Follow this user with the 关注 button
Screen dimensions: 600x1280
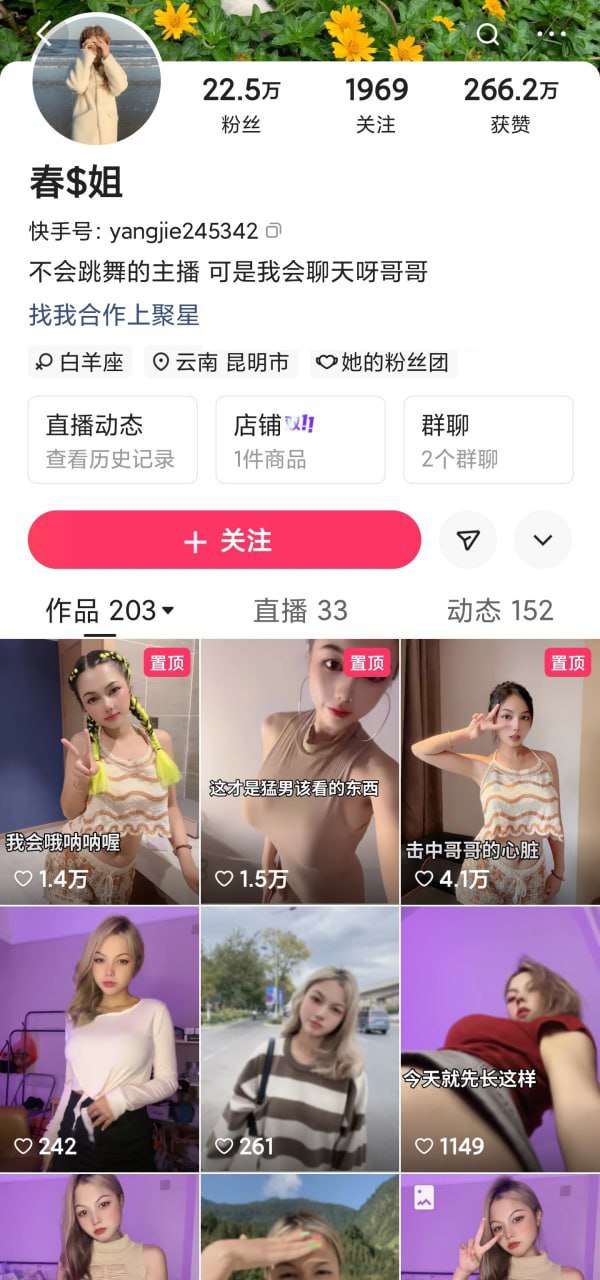pos(224,540)
